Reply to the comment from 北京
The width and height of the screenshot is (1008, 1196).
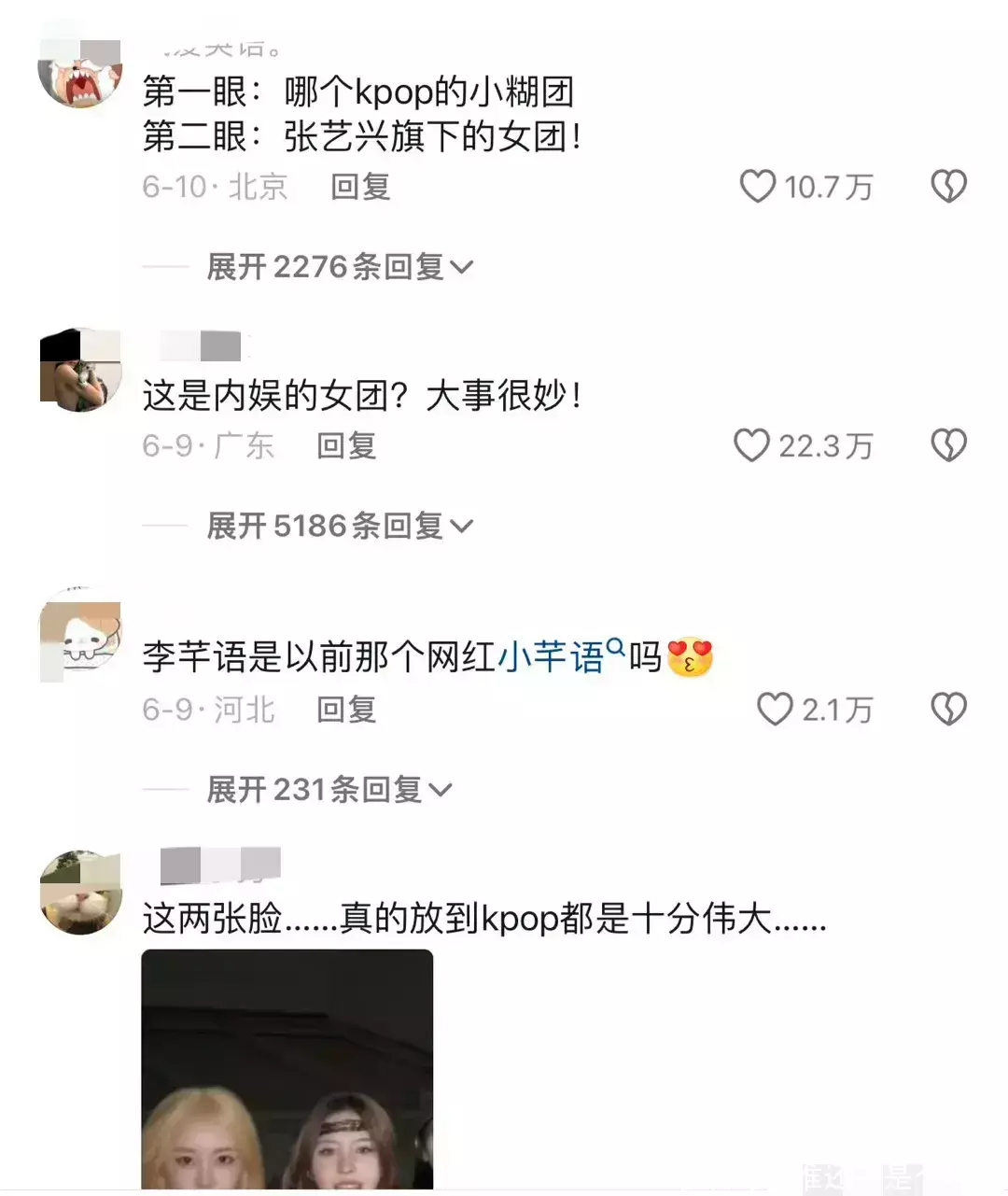pos(360,187)
